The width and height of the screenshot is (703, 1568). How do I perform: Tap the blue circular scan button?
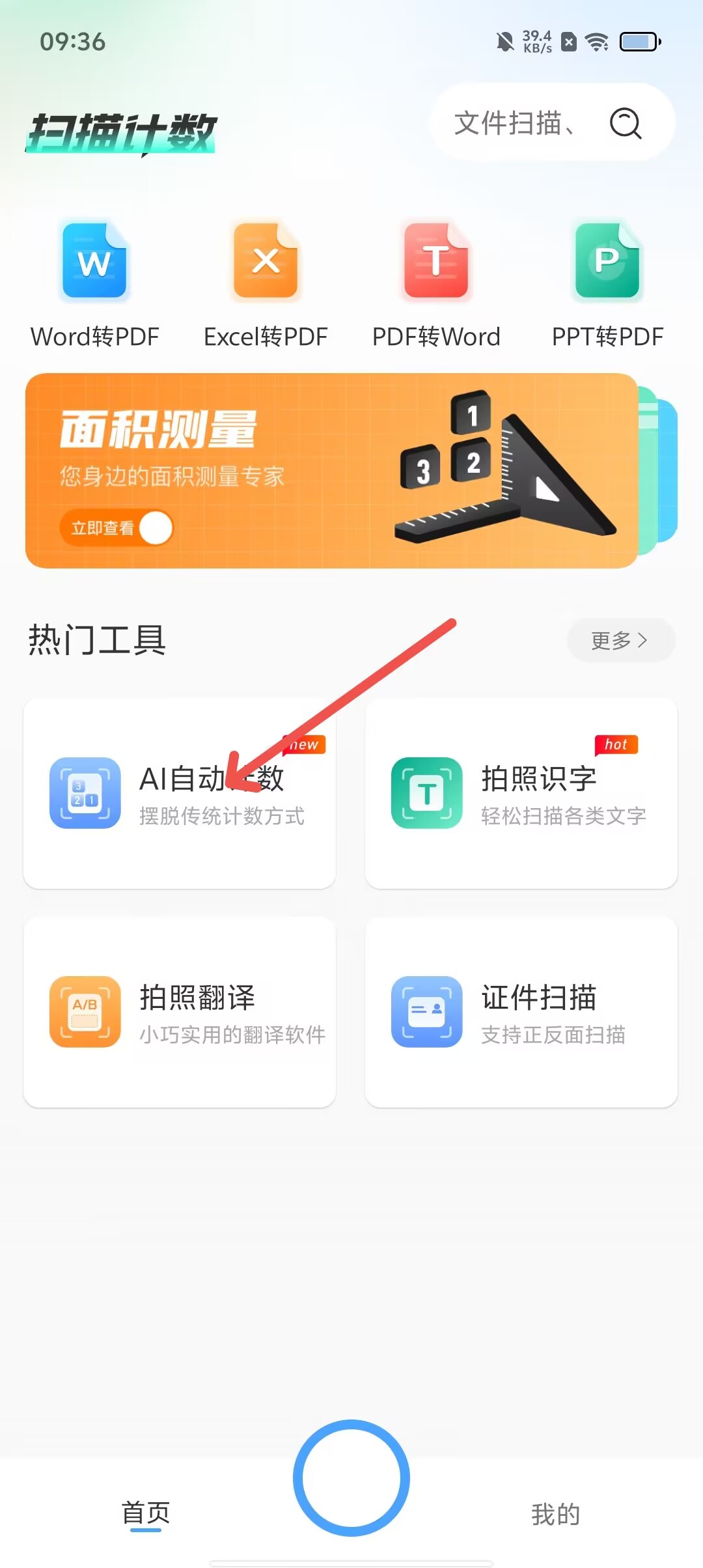[351, 1477]
